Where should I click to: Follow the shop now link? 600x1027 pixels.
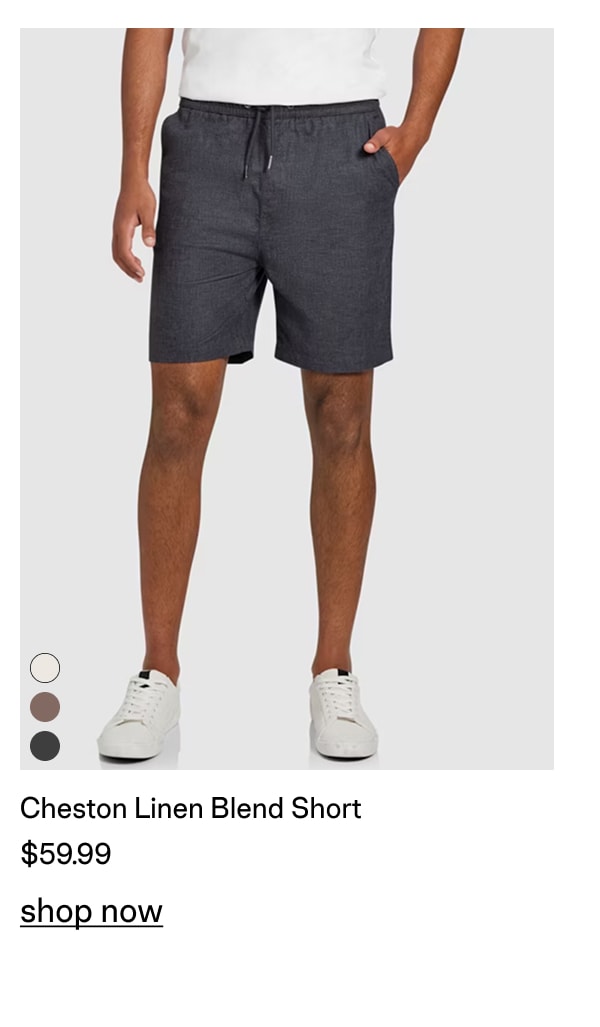91,911
